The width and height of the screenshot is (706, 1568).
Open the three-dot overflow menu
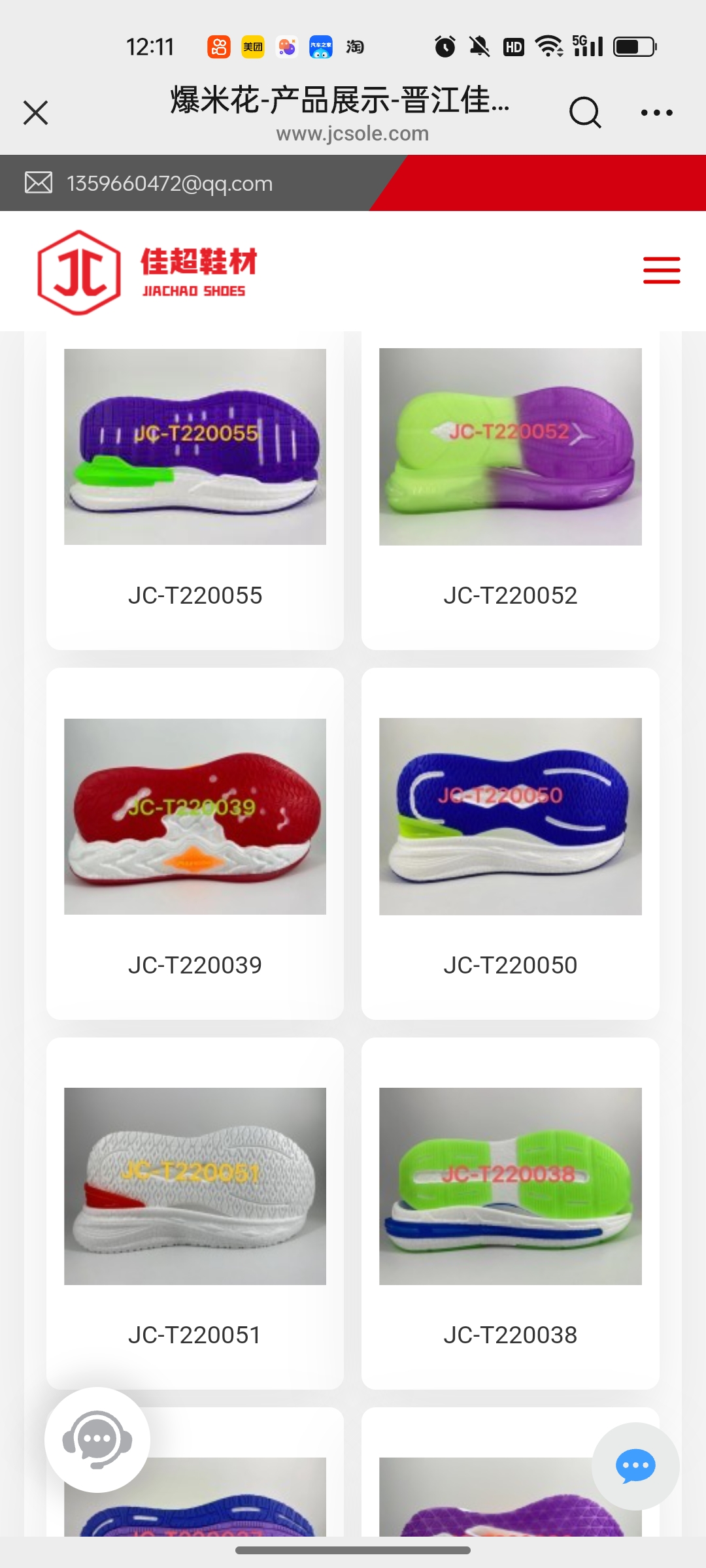[656, 112]
